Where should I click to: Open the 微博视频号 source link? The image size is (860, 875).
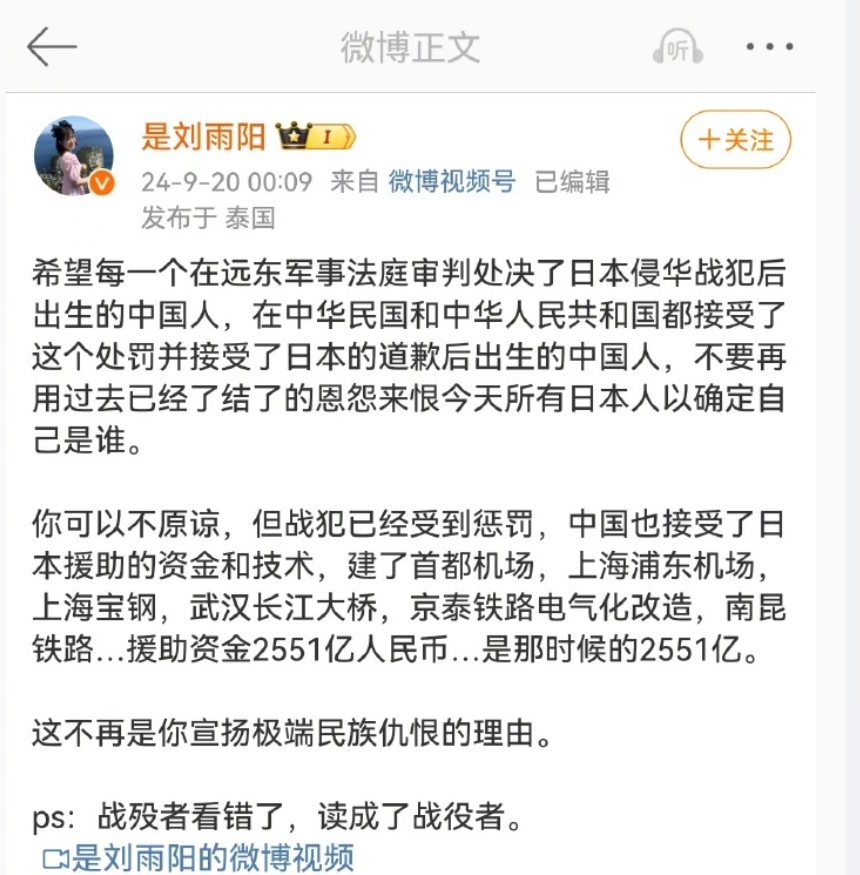click(451, 181)
